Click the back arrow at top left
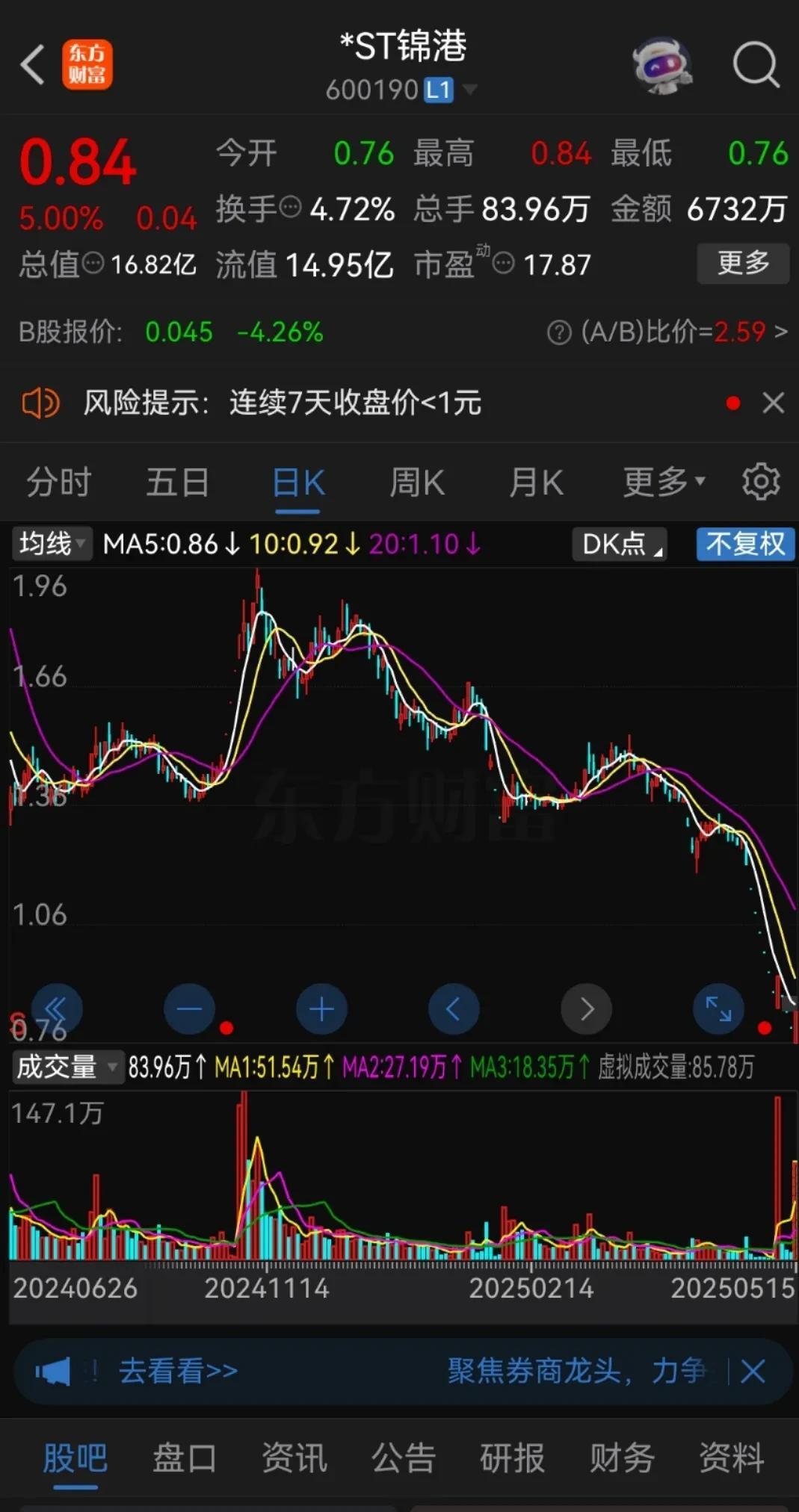Image resolution: width=799 pixels, height=1512 pixels. [31, 66]
